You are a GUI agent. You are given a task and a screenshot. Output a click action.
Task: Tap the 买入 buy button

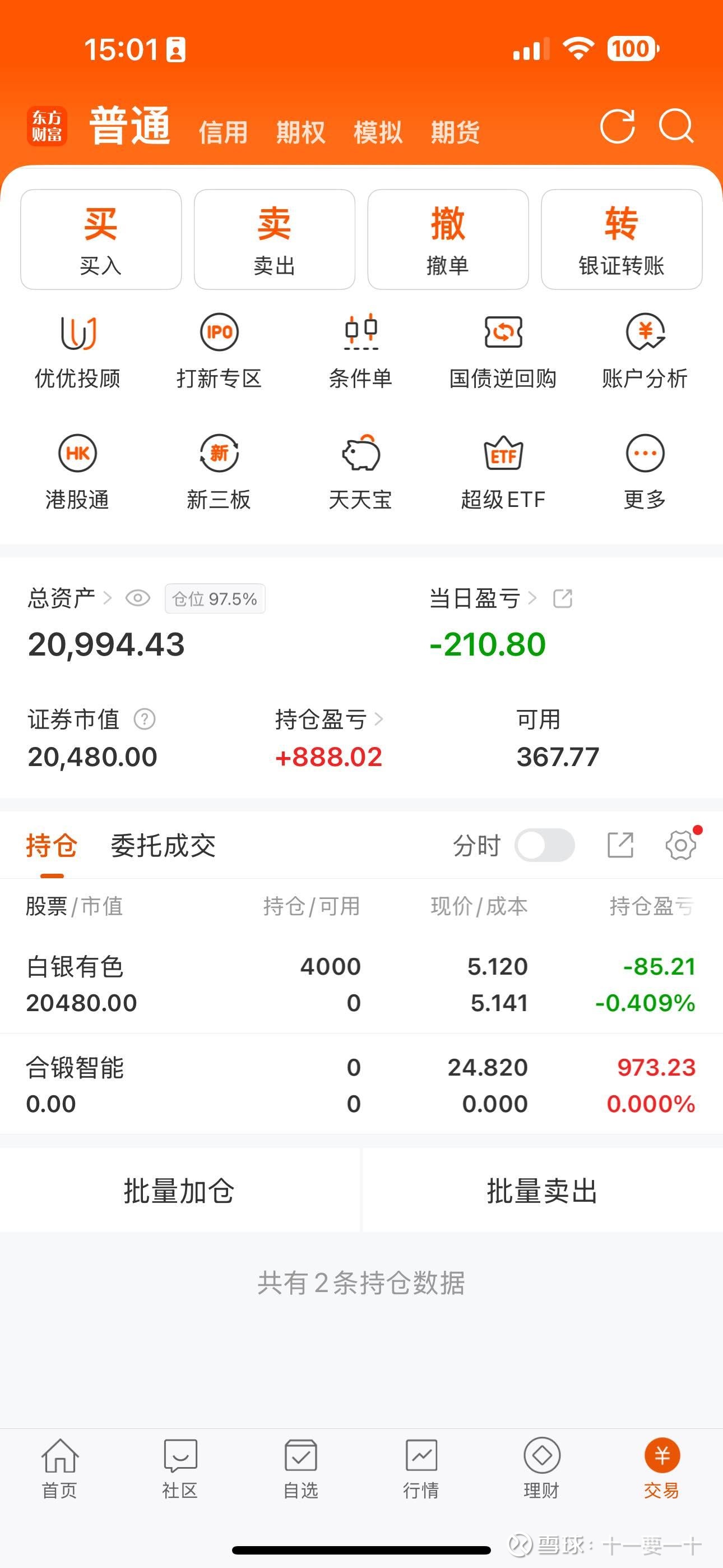pyautogui.click(x=100, y=238)
